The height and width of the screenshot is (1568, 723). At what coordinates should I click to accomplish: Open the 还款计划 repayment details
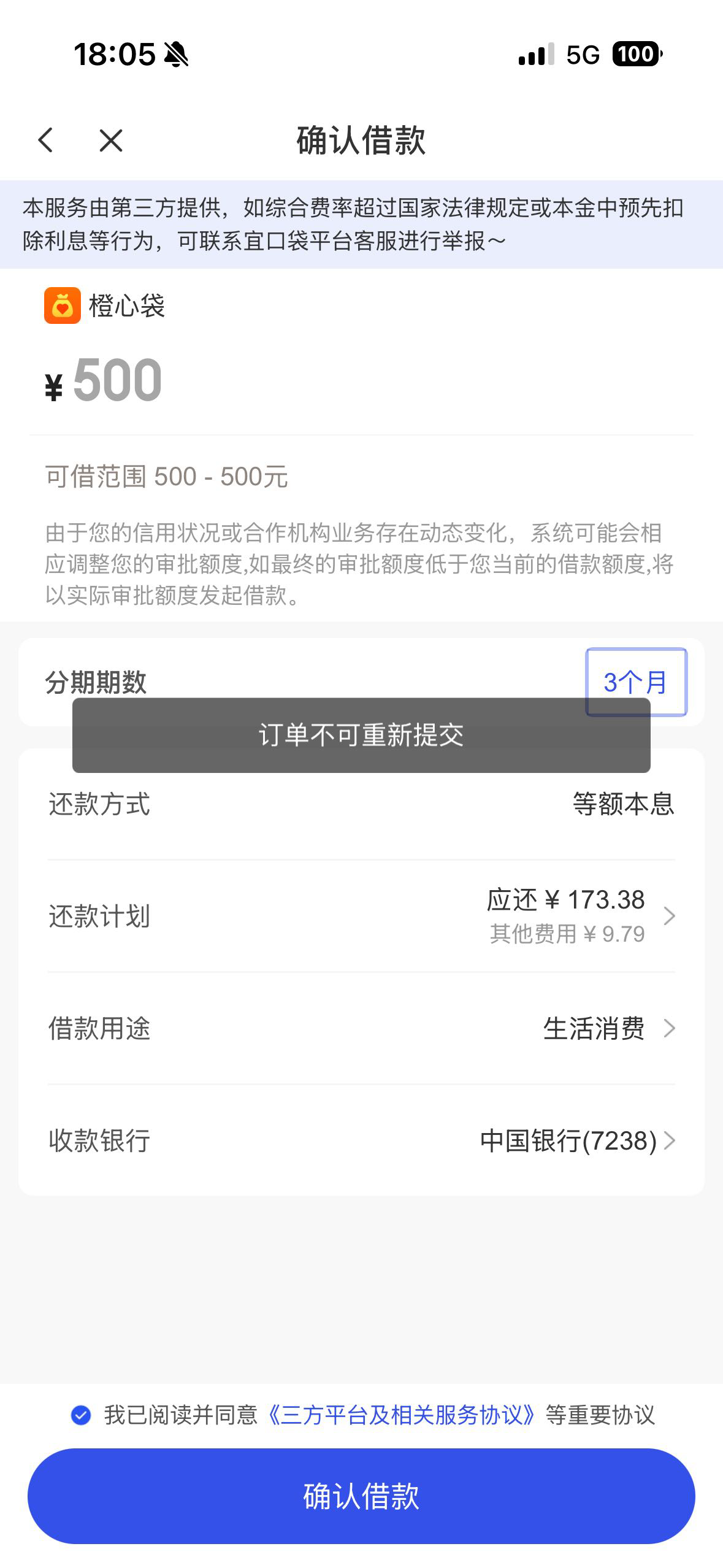[361, 916]
